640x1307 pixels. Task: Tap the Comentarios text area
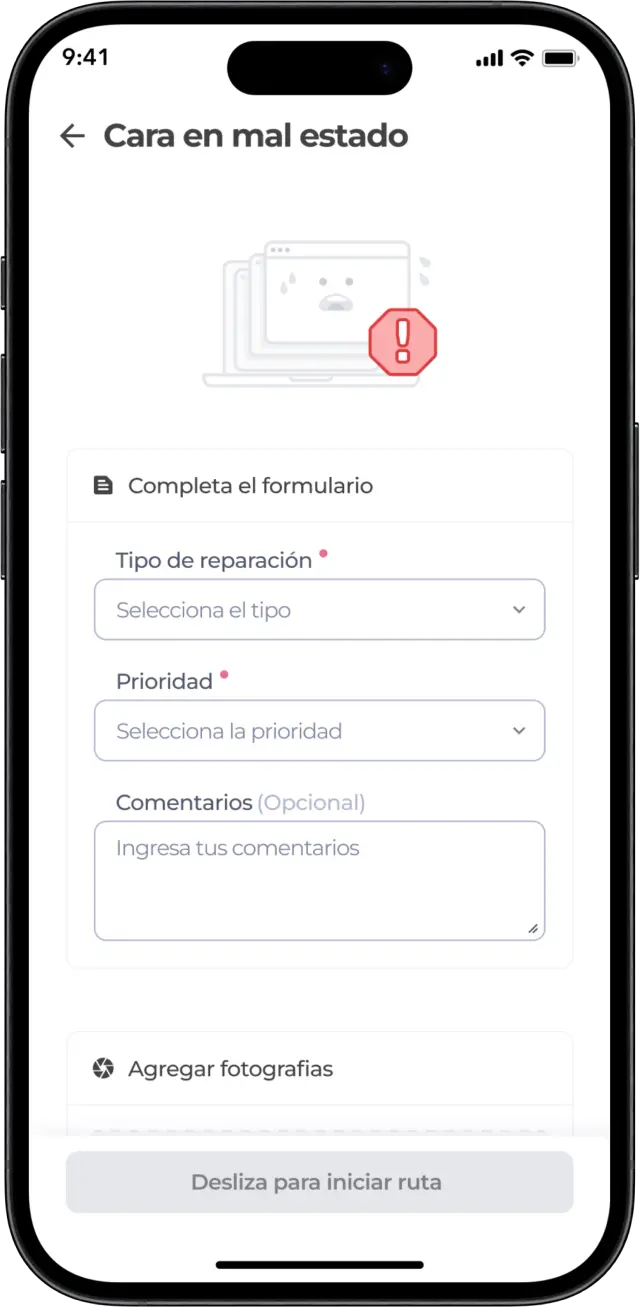pyautogui.click(x=319, y=881)
